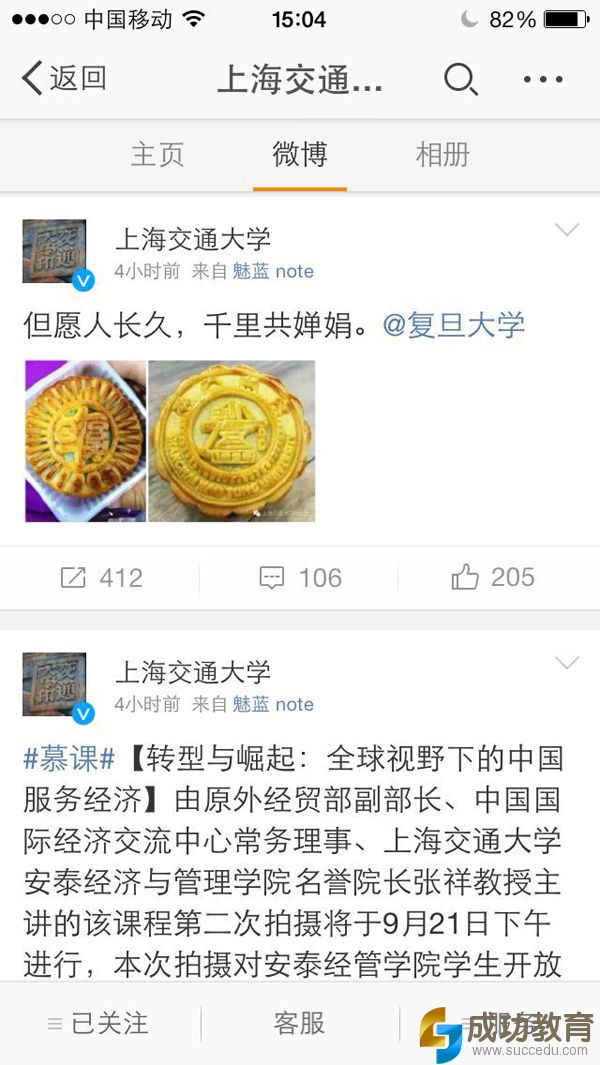View the first mooncake photo
This screenshot has width=600, height=1065.
pos(85,441)
